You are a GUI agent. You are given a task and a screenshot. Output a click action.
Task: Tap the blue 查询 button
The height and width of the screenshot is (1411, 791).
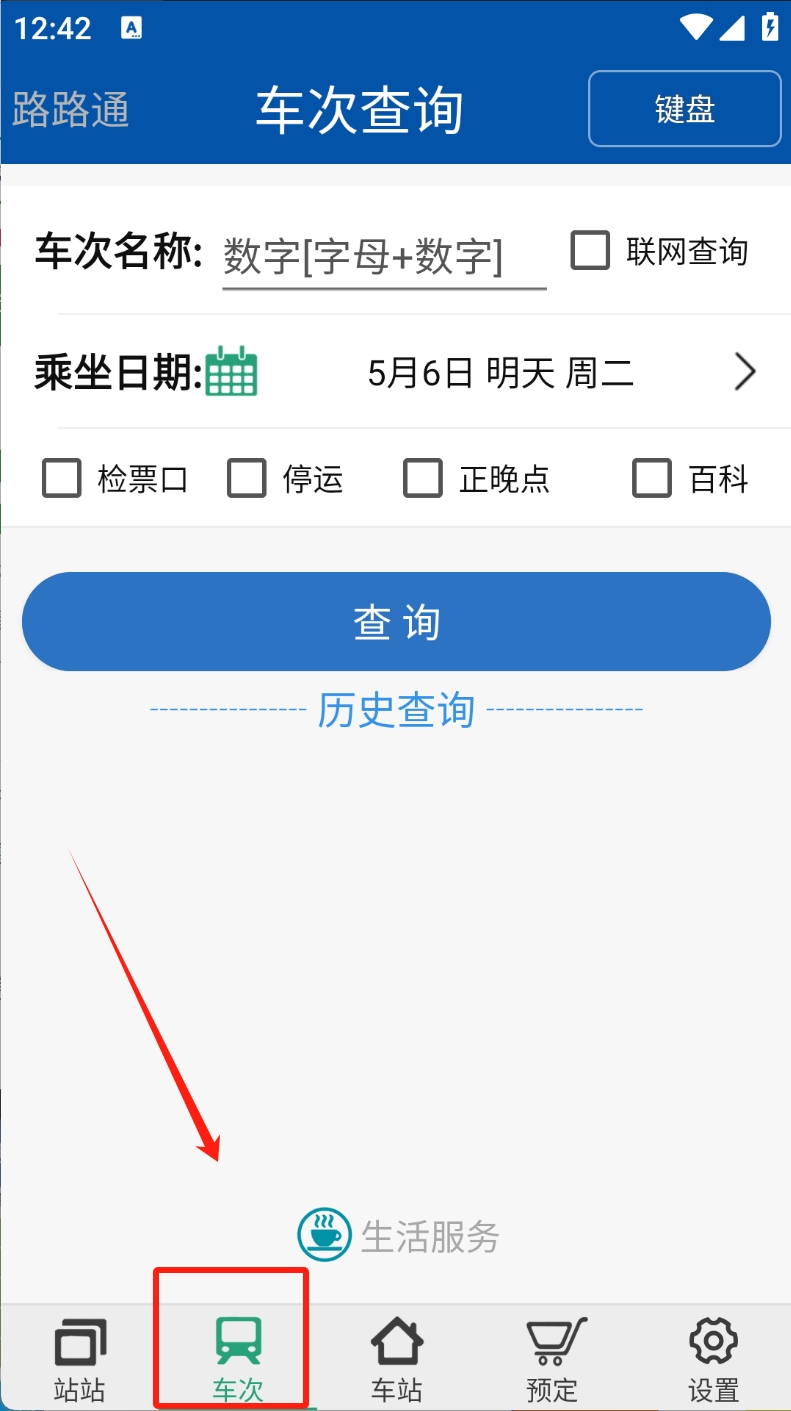(396, 622)
